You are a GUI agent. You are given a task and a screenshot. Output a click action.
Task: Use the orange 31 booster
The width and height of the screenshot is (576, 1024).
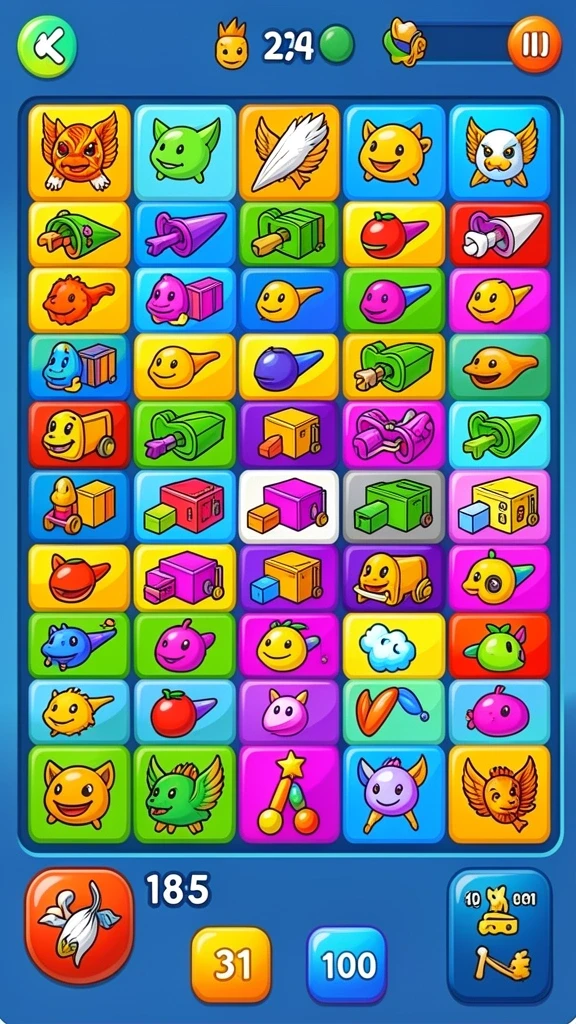[231, 965]
